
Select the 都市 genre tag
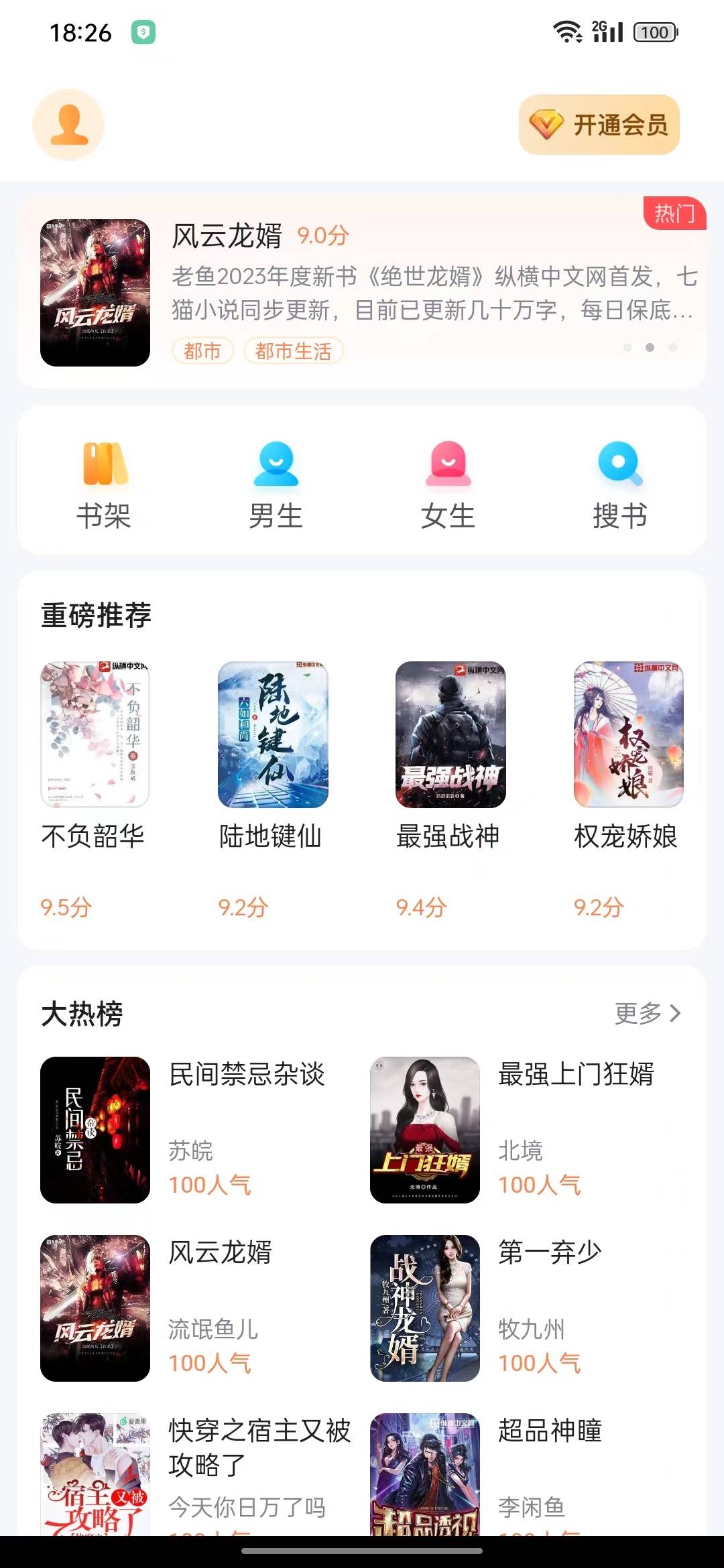(202, 351)
